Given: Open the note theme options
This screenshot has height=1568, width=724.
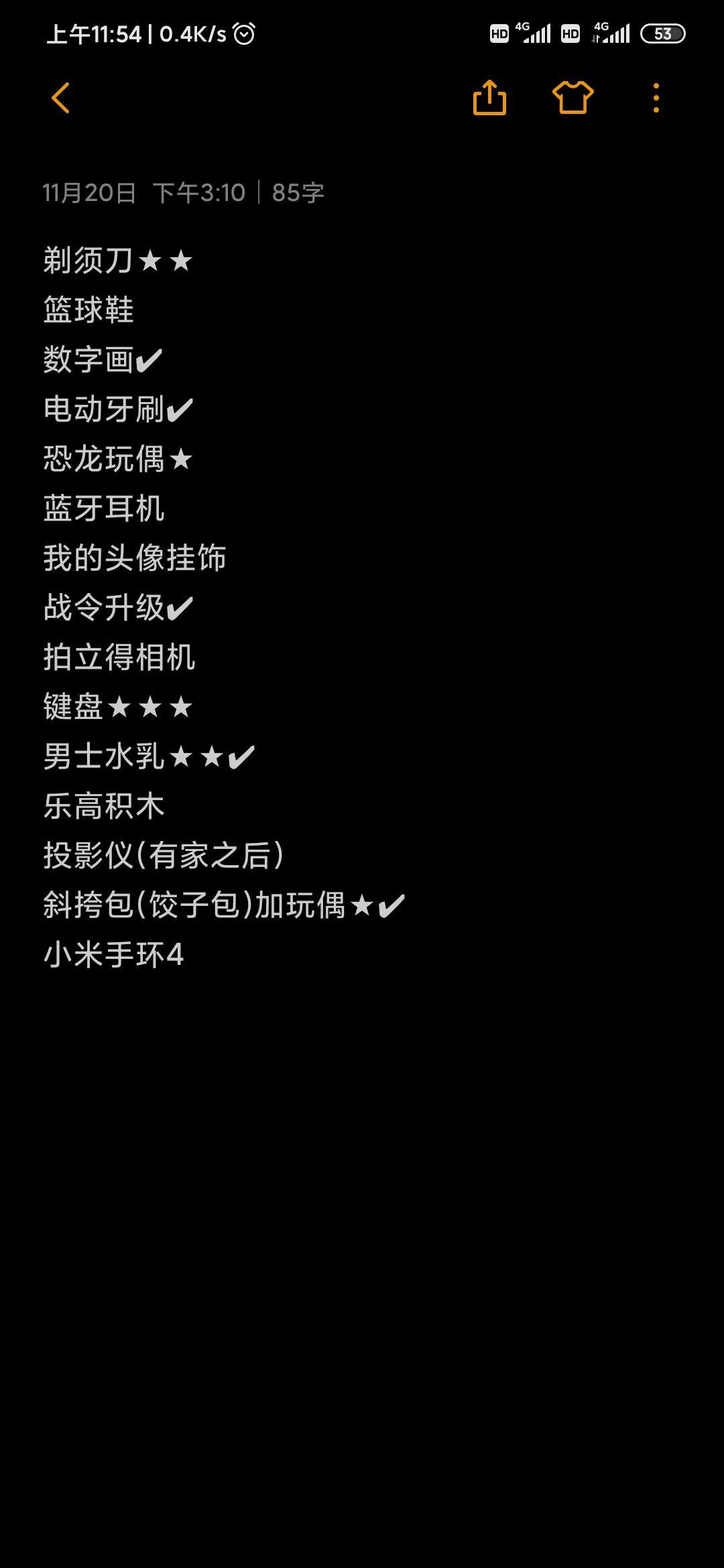Looking at the screenshot, I should (572, 98).
